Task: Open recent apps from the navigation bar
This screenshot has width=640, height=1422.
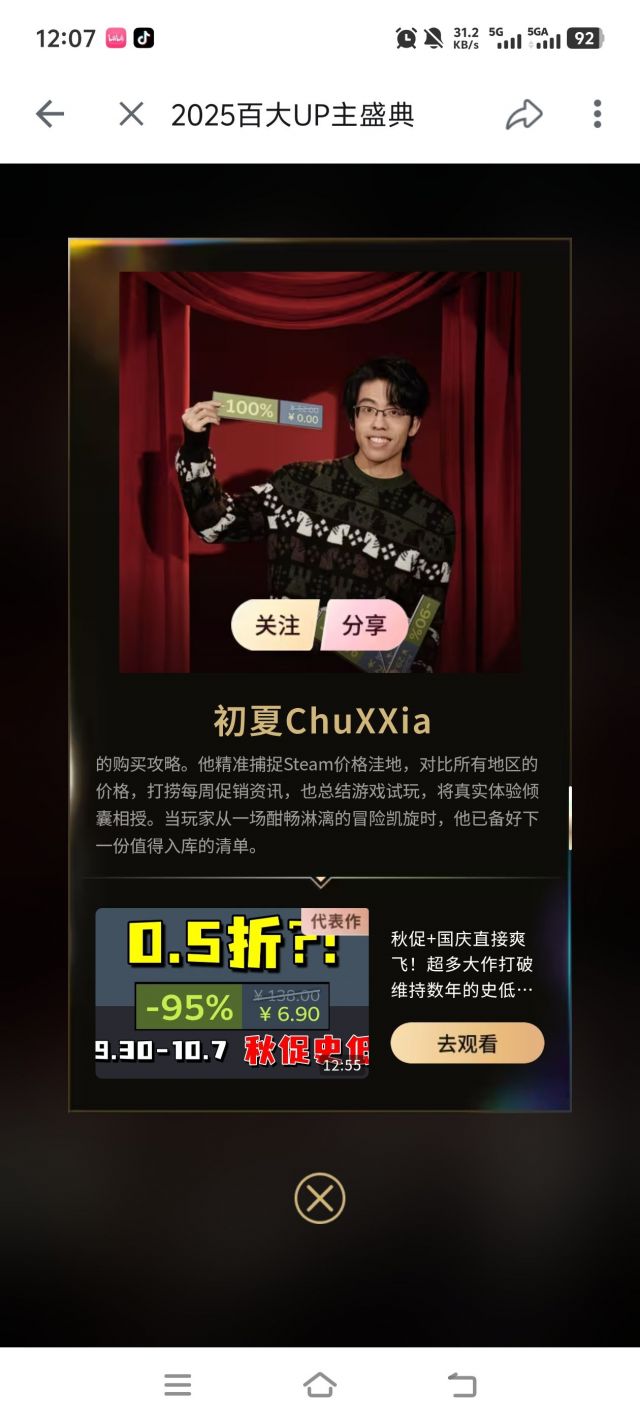Action: (178, 1385)
